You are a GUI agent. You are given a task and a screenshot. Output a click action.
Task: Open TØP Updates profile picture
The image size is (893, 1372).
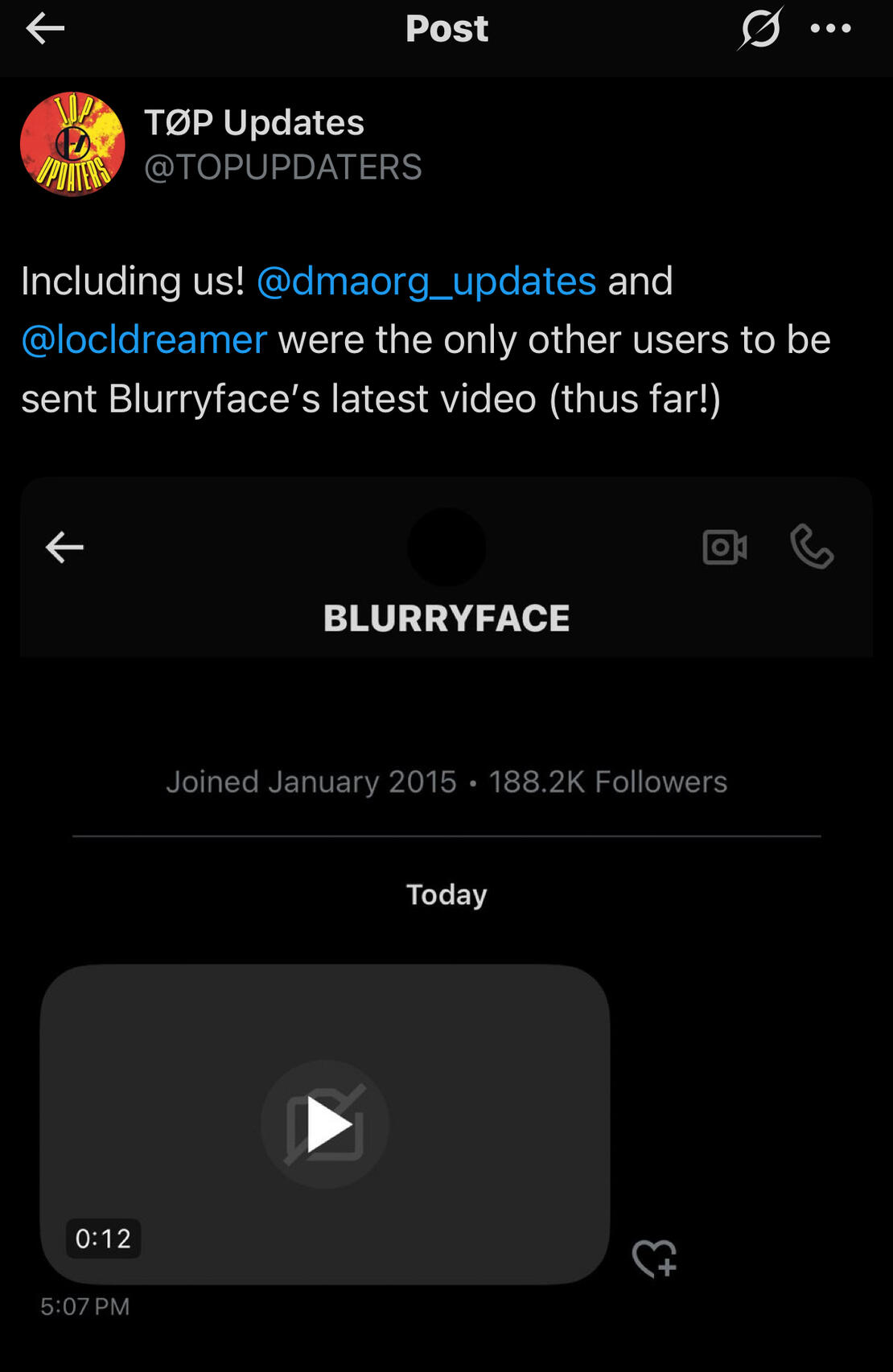click(72, 144)
